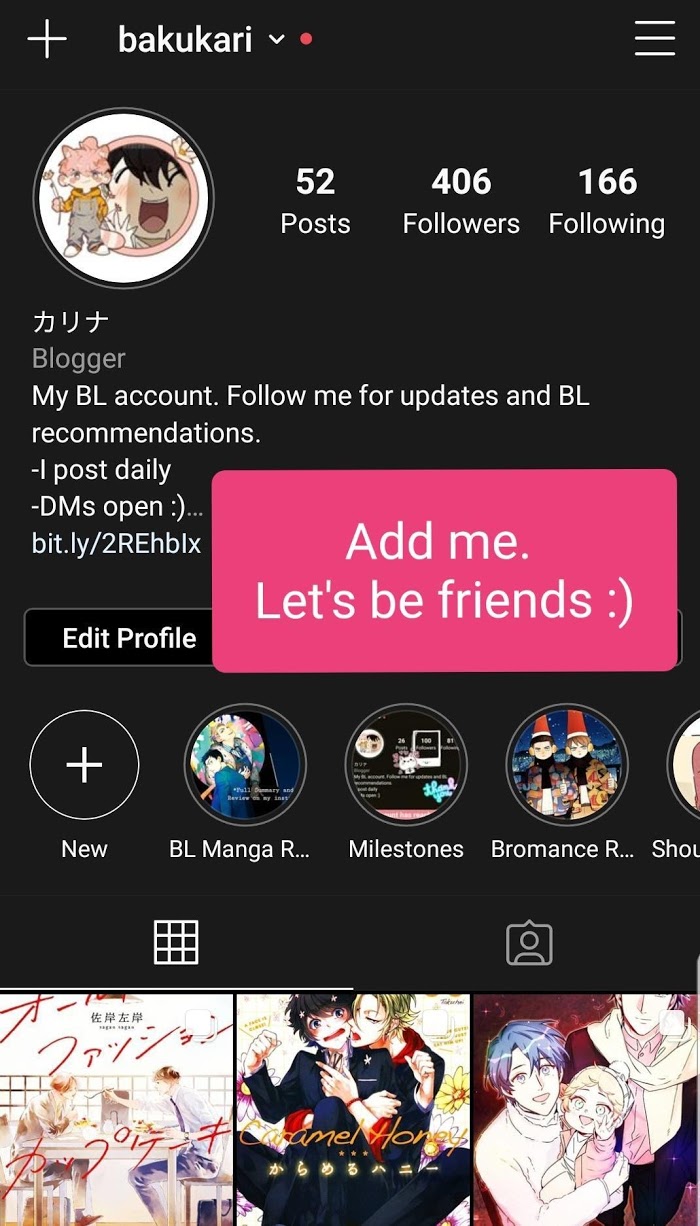Open the BL Manga highlight

(245, 765)
